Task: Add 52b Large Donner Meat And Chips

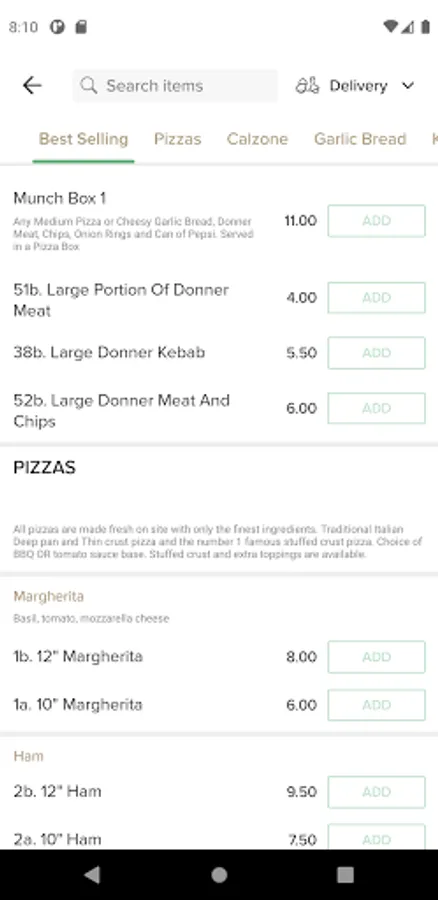Action: tap(377, 408)
